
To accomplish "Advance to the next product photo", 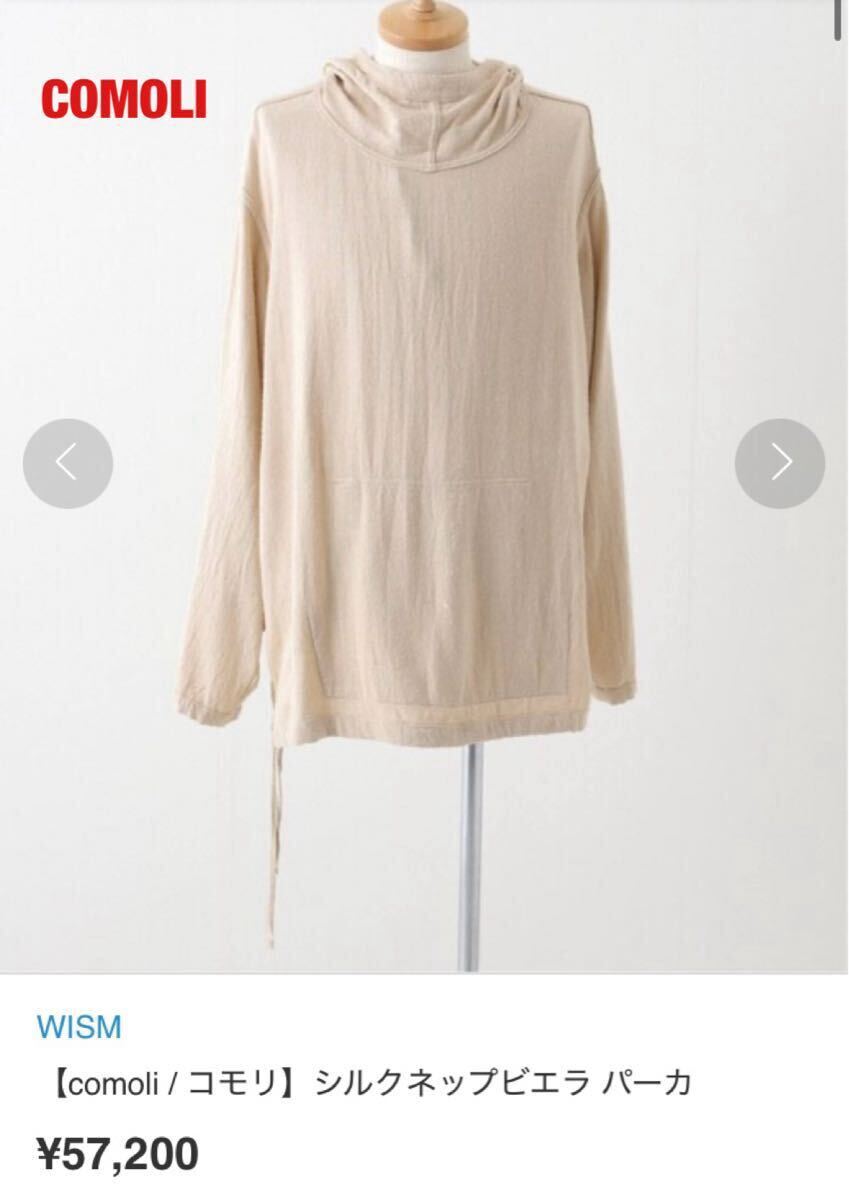I will [x=780, y=463].
